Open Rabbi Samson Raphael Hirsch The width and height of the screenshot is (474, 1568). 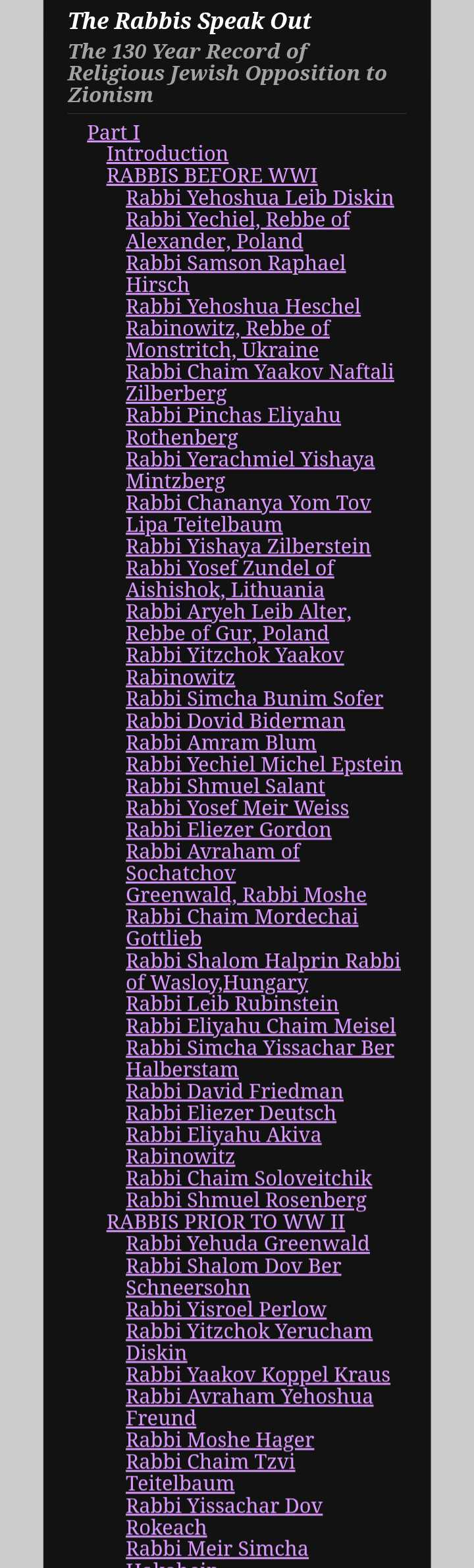coord(235,264)
